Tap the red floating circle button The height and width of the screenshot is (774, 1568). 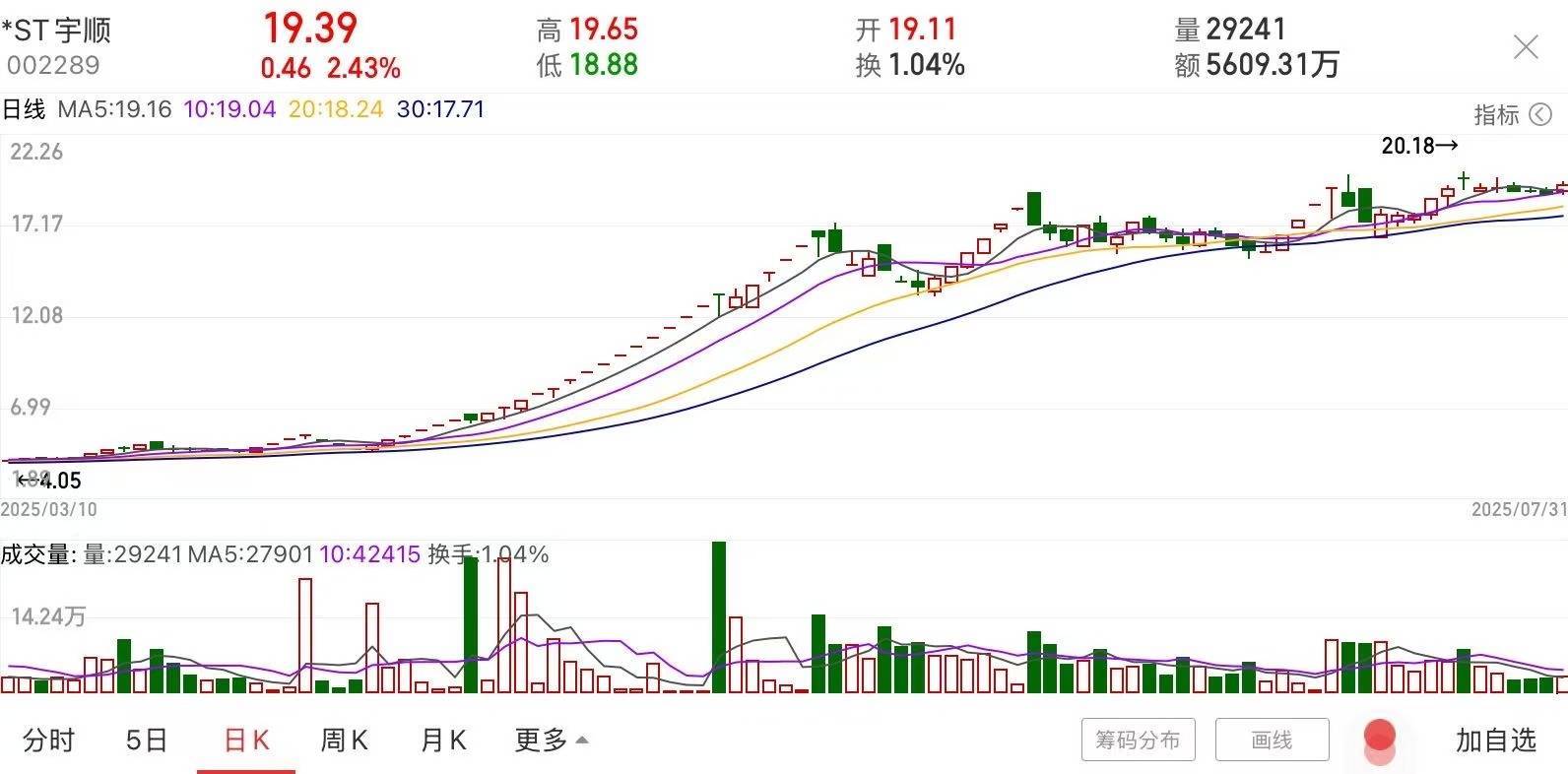pyautogui.click(x=1379, y=737)
